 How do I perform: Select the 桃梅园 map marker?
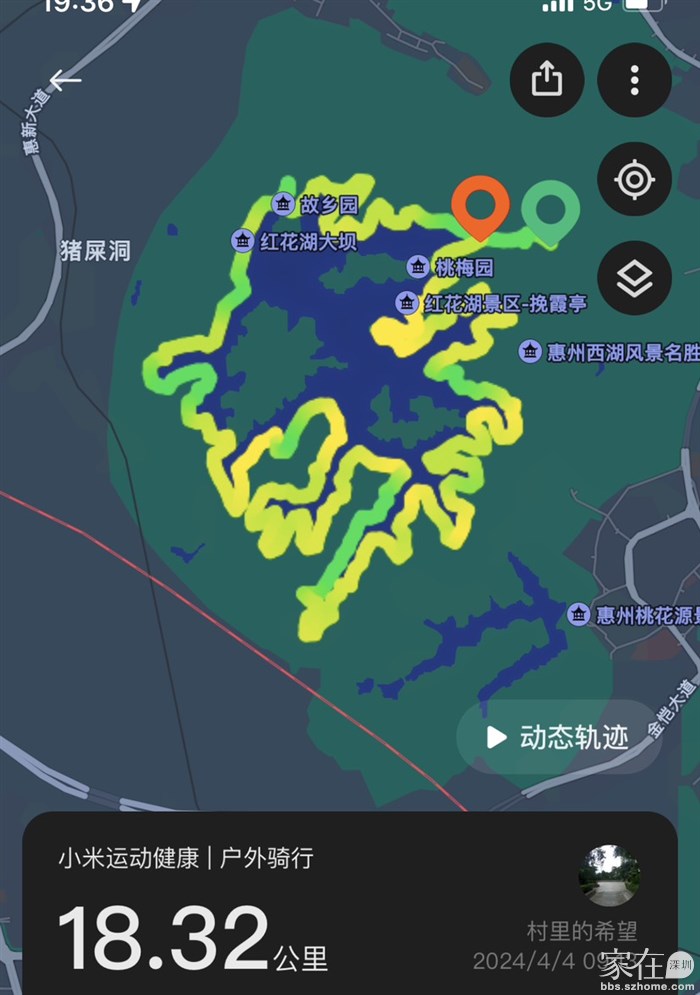coord(418,267)
